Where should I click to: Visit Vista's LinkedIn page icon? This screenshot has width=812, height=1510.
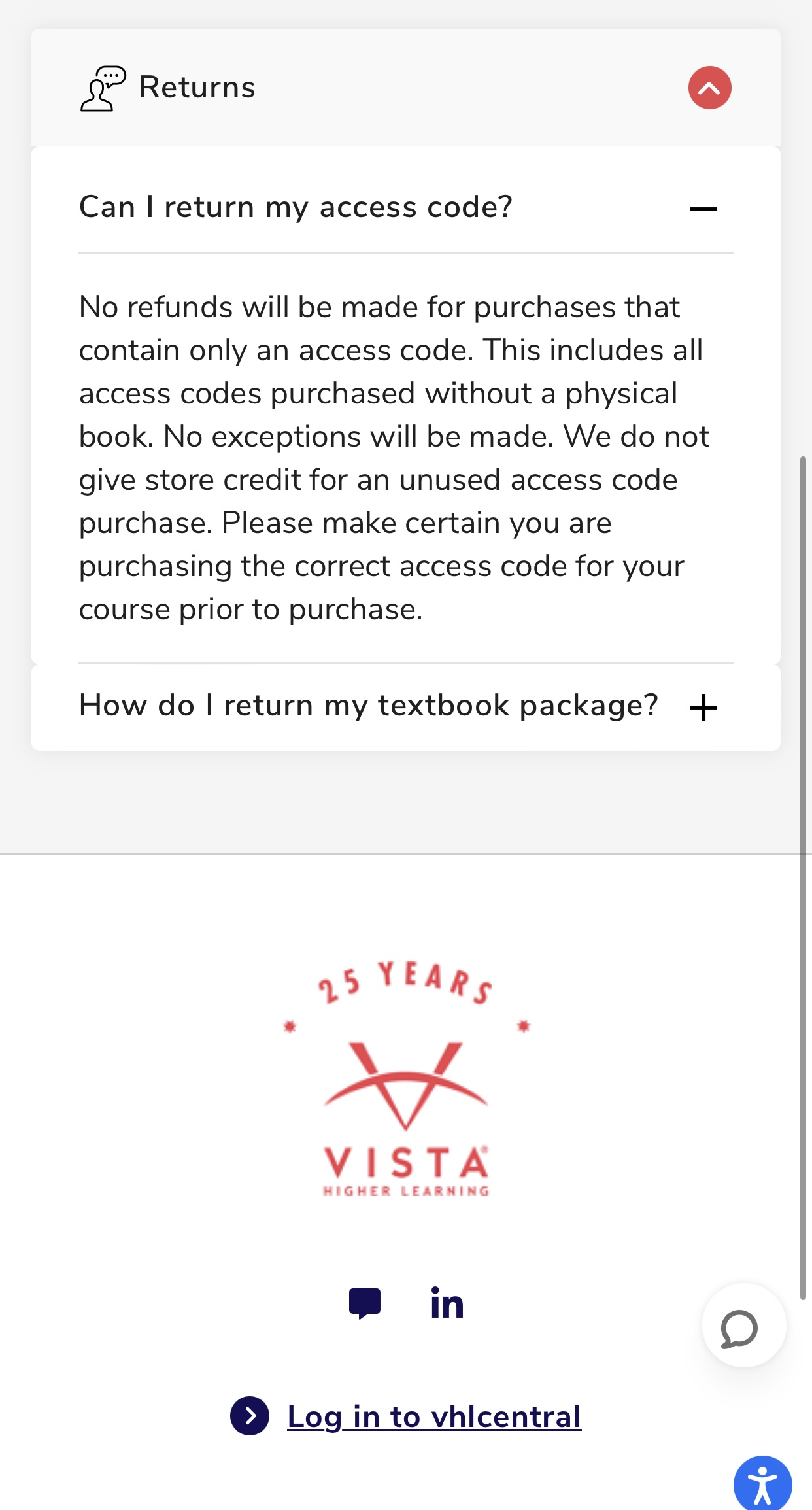(x=447, y=1301)
